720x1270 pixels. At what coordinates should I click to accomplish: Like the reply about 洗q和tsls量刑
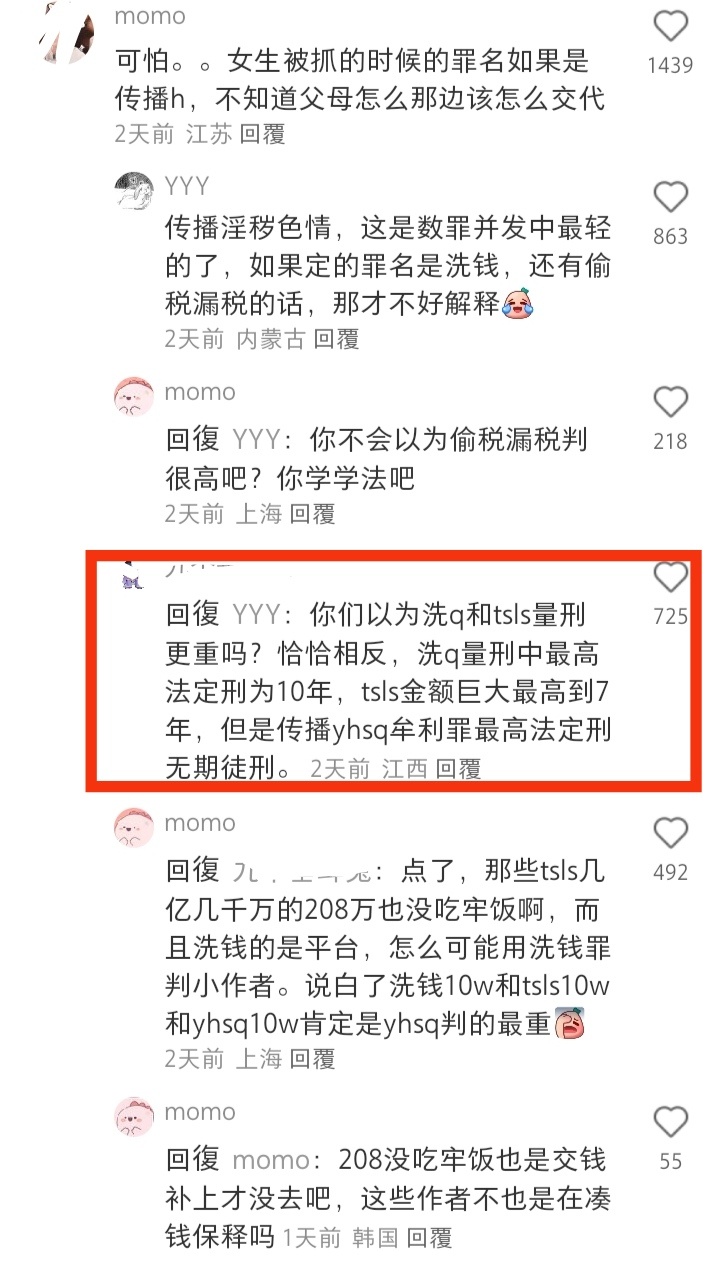click(x=670, y=577)
